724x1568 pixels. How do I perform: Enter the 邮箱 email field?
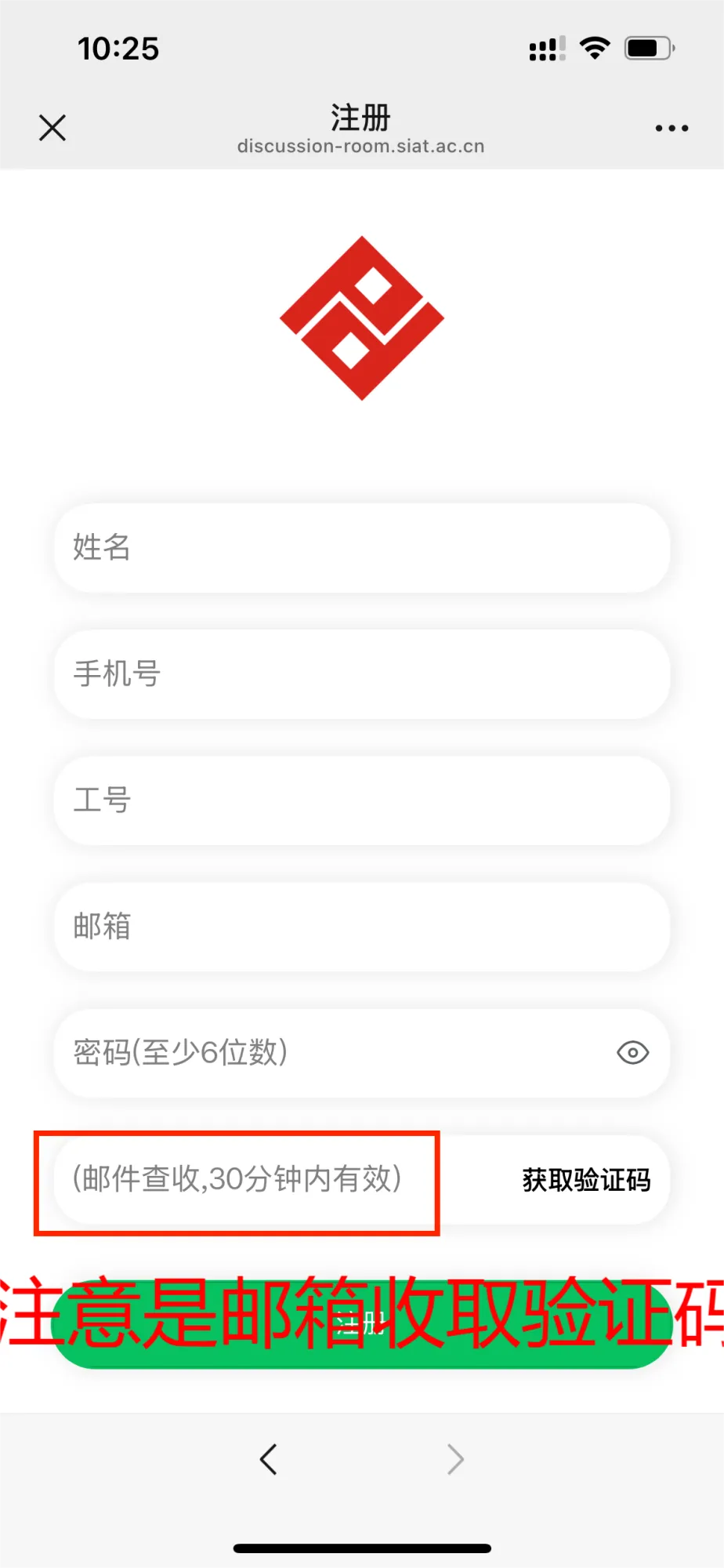(x=360, y=926)
